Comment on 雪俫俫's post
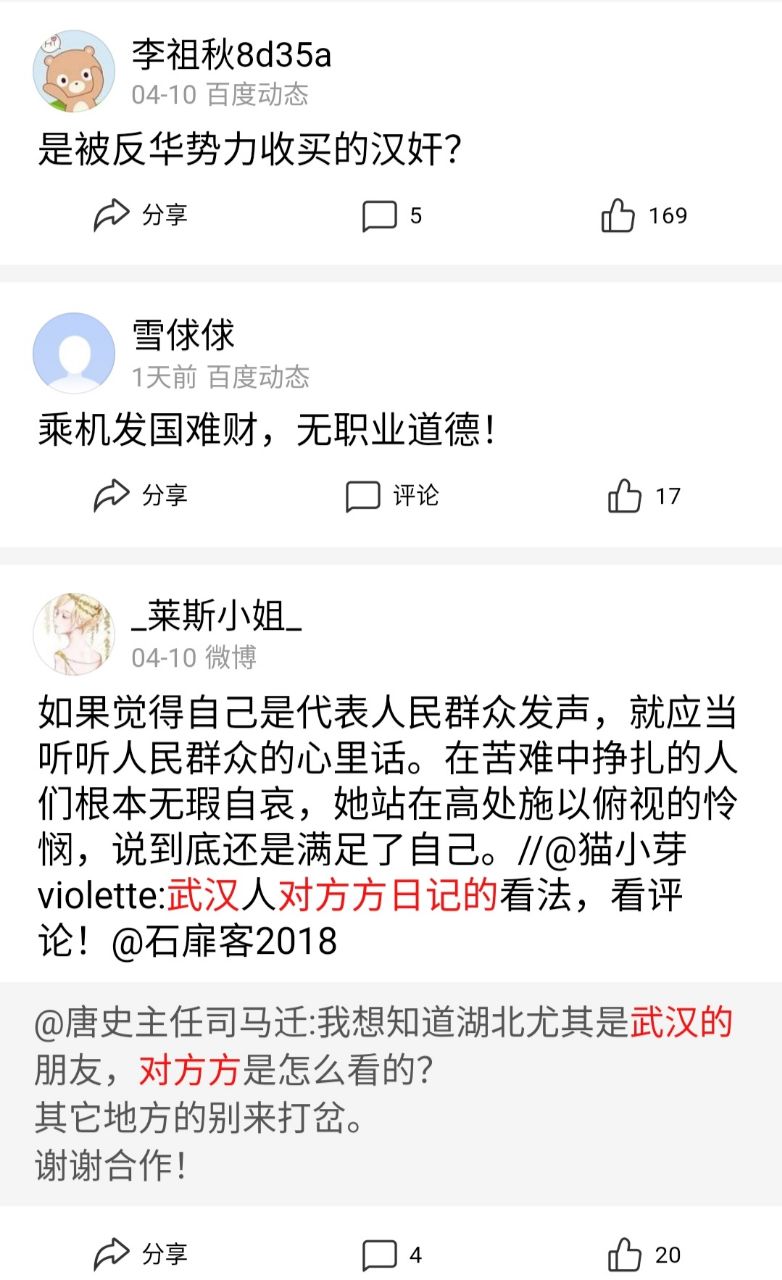782x1280 pixels. coord(391,496)
